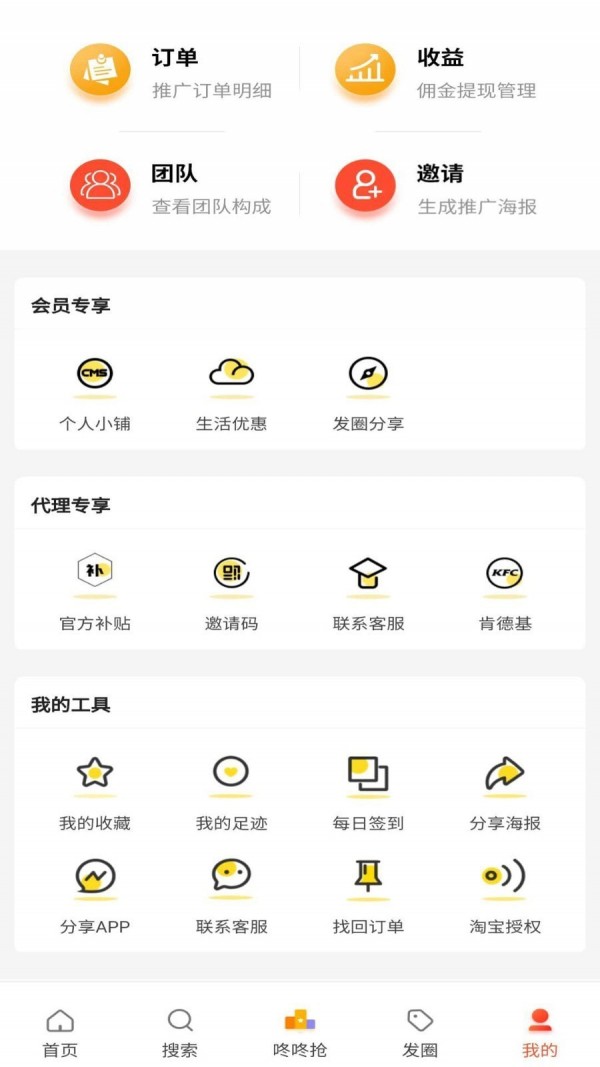Viewport: 600px width, 1067px height.
Task: Switch to the 首页 home tab
Action: pos(60,1032)
